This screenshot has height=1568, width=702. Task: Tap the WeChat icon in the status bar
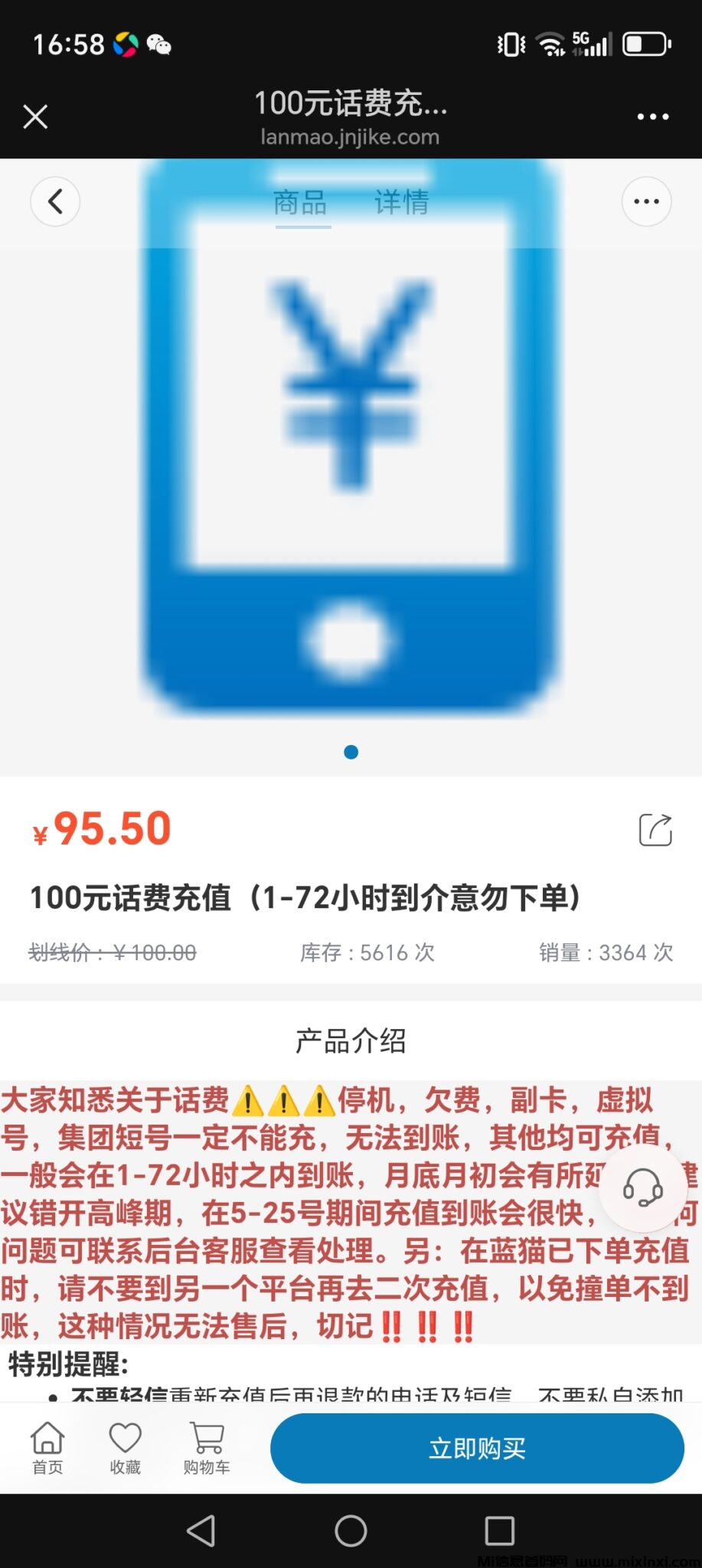(x=158, y=43)
